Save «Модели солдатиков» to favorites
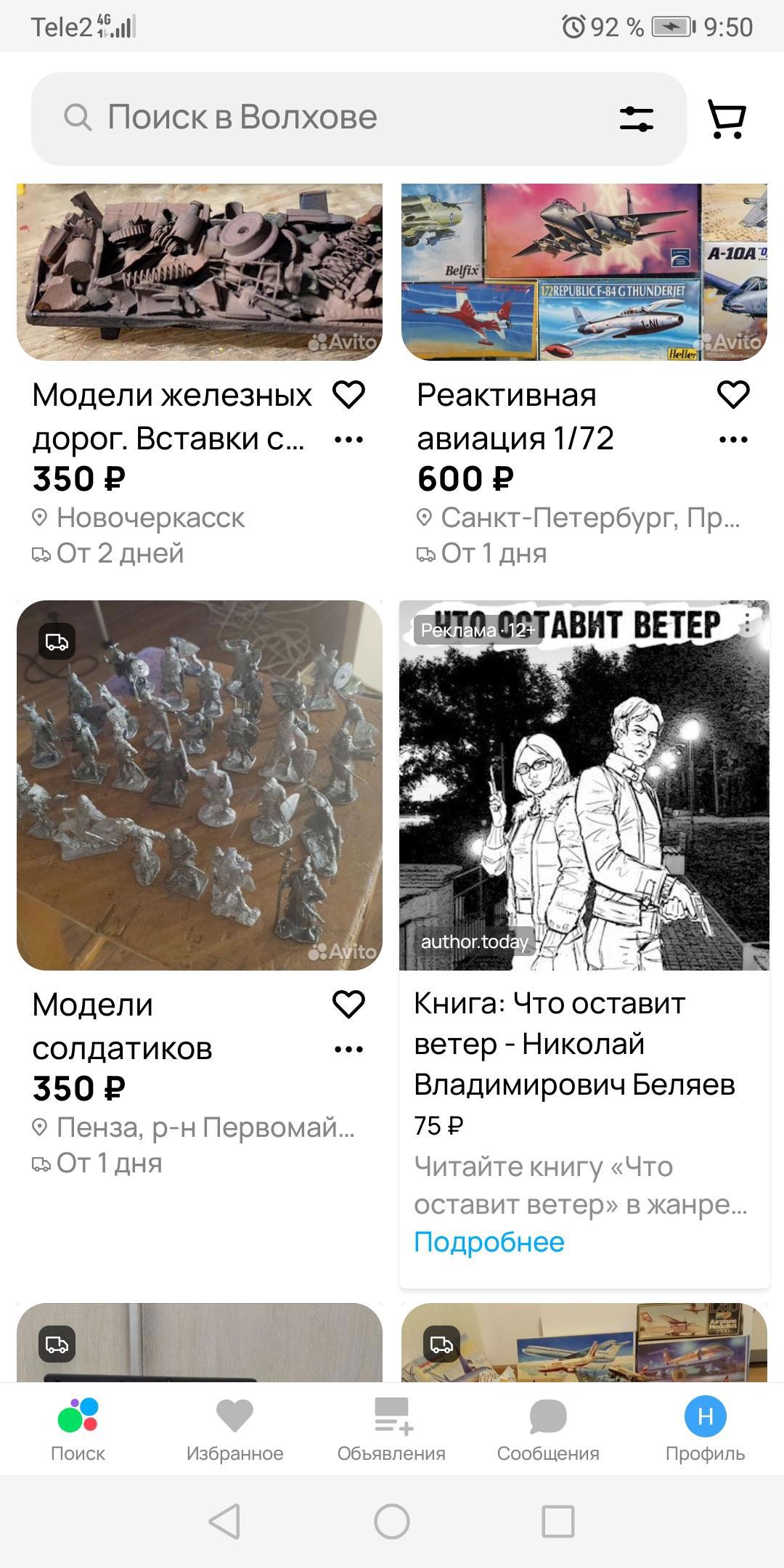 coord(348,1005)
